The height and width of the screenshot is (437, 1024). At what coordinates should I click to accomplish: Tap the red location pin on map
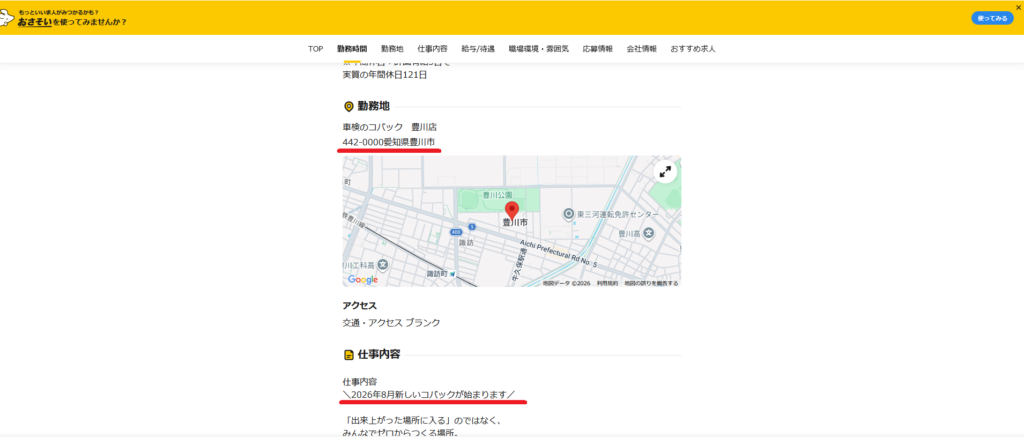[x=512, y=210]
